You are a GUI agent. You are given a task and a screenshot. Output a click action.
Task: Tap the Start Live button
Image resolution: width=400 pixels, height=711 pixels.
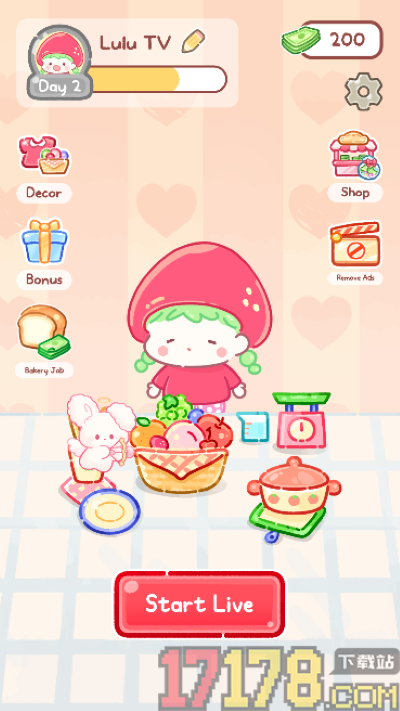[x=200, y=604]
